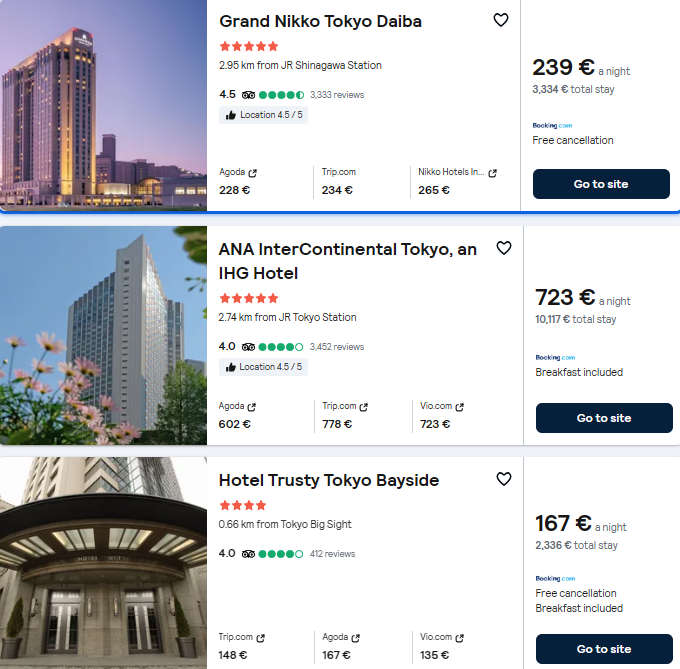
Task: Go to site for Hotel Trusty Tokyo Bayside
Action: coord(604,649)
